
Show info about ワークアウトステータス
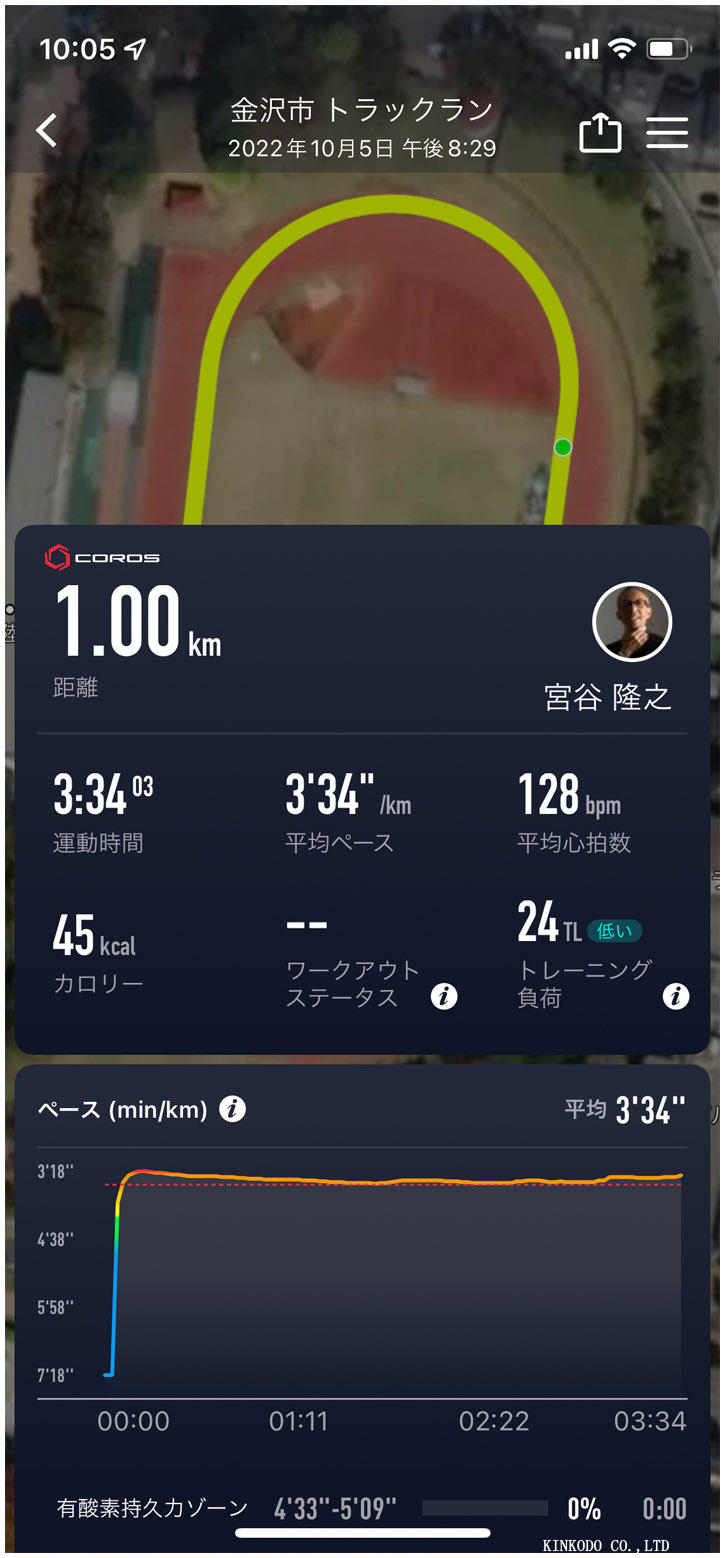pos(443,996)
